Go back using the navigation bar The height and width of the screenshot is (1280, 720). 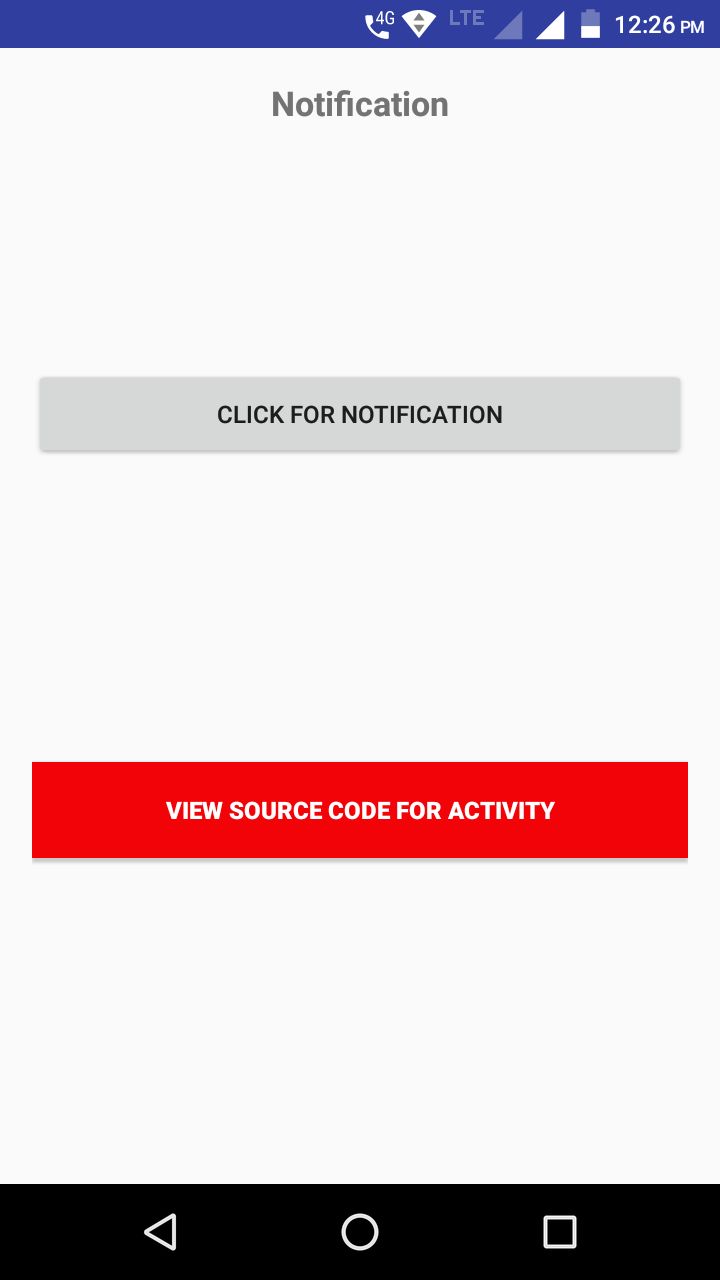pyautogui.click(x=160, y=1232)
